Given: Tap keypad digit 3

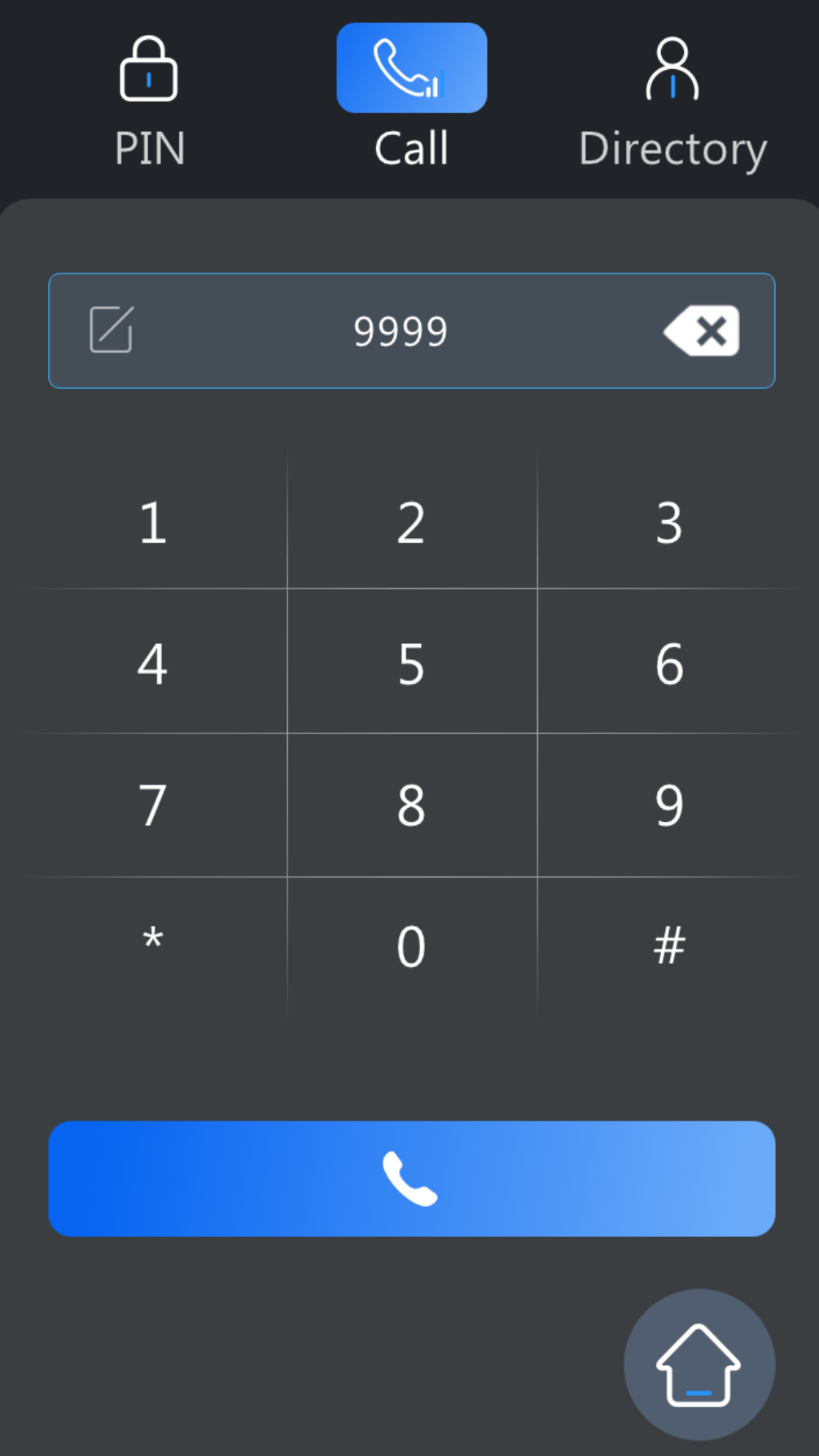Looking at the screenshot, I should (668, 522).
